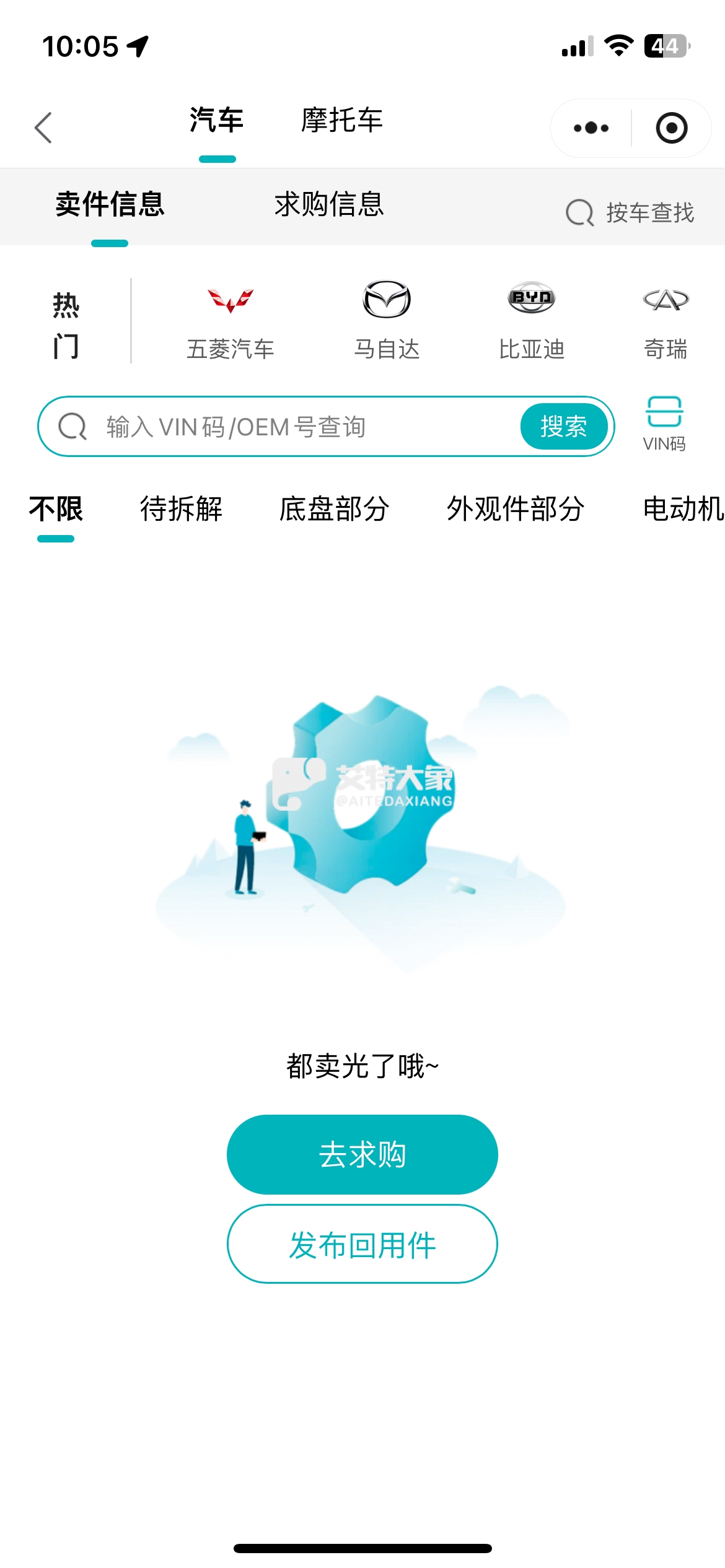Choose the 奇瑞 brand
Image resolution: width=725 pixels, height=1568 pixels.
coord(666,323)
